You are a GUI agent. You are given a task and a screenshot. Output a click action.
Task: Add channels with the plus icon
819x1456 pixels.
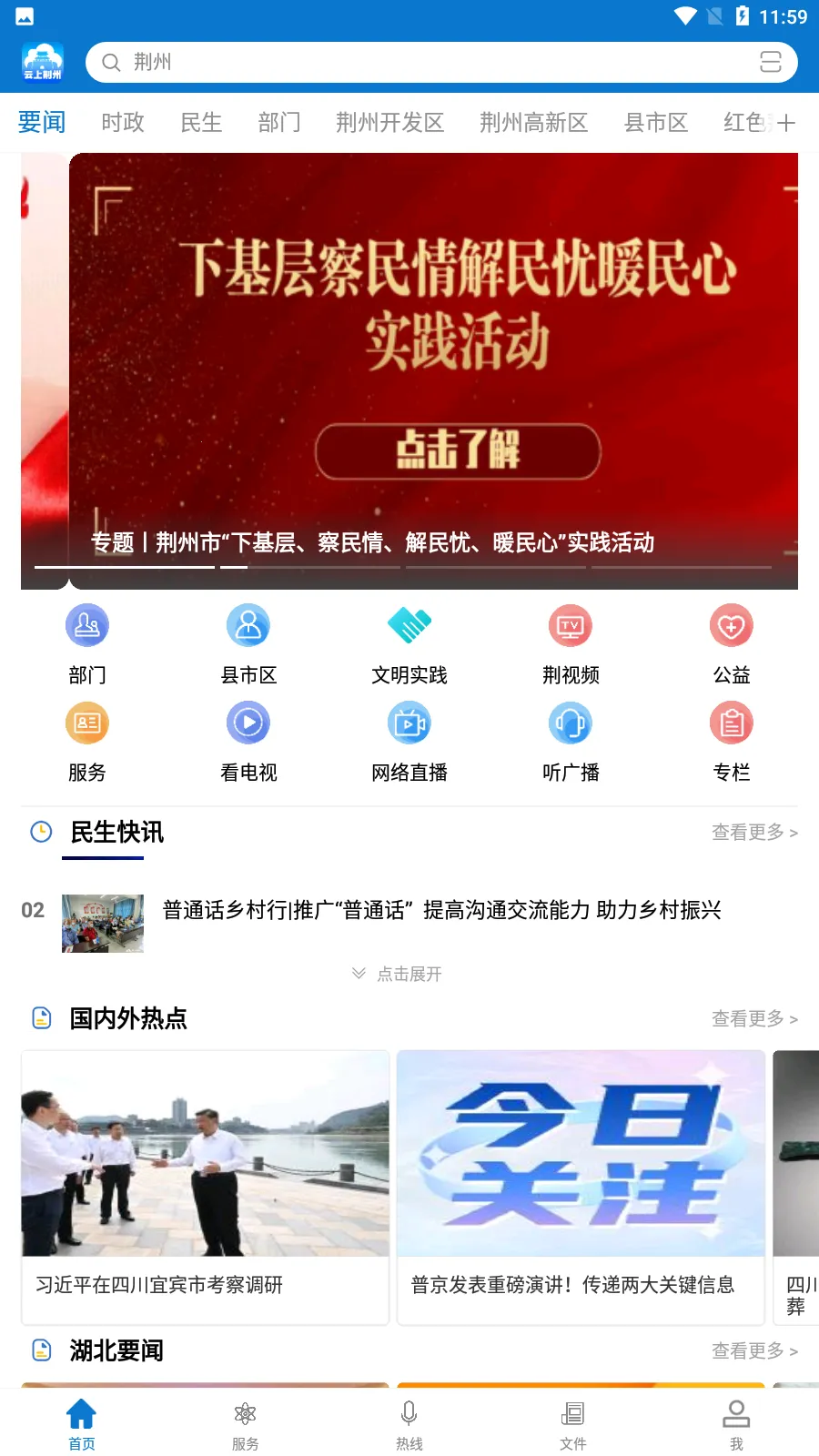(786, 123)
